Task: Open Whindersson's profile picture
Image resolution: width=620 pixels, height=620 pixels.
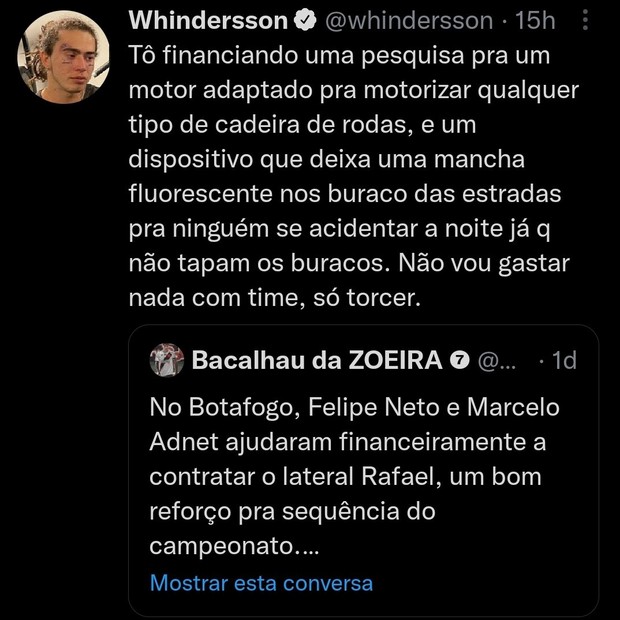Action: [65, 55]
